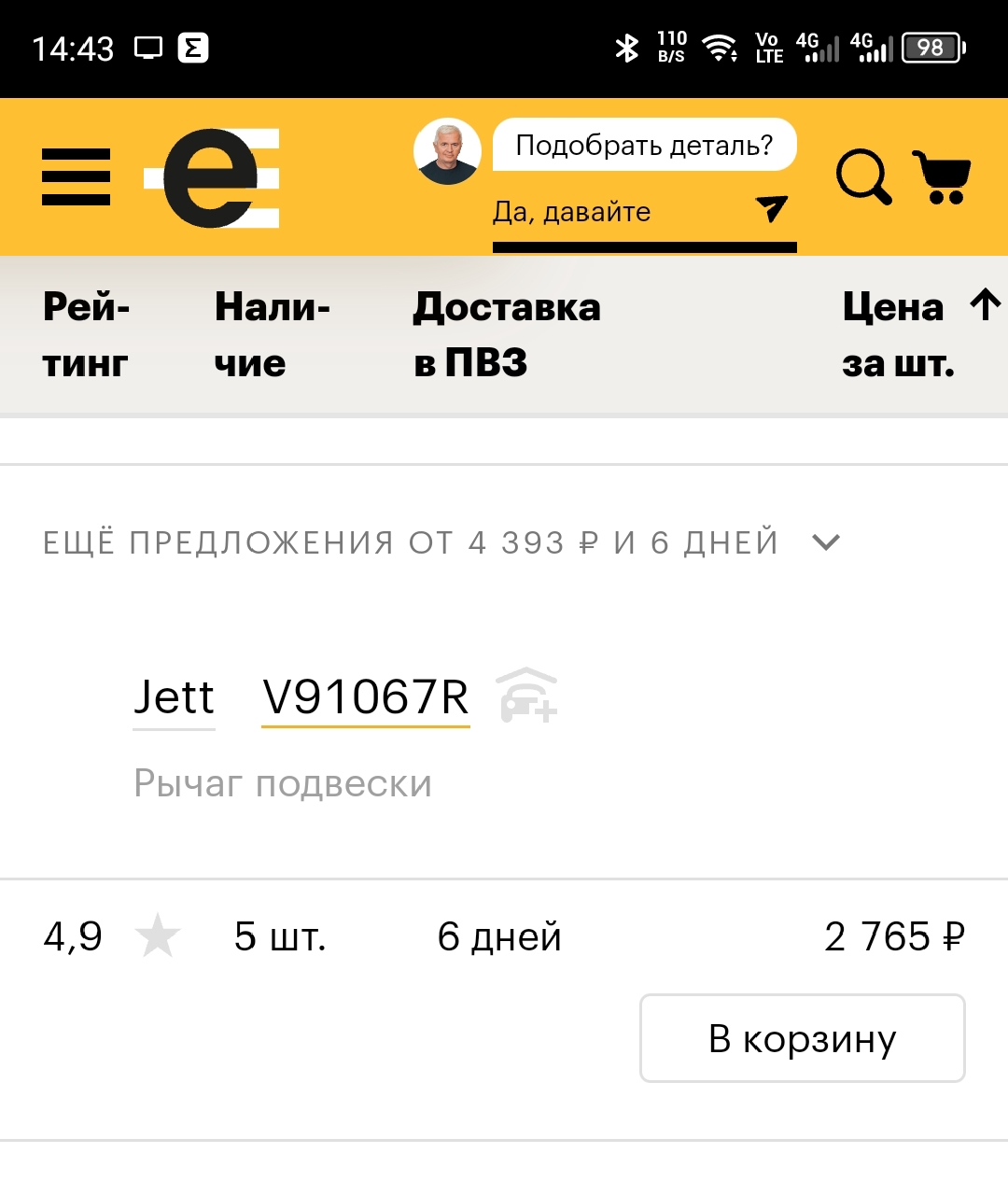
Task: Open the 'Подобрать деталь?' chat bubble
Action: [x=644, y=146]
